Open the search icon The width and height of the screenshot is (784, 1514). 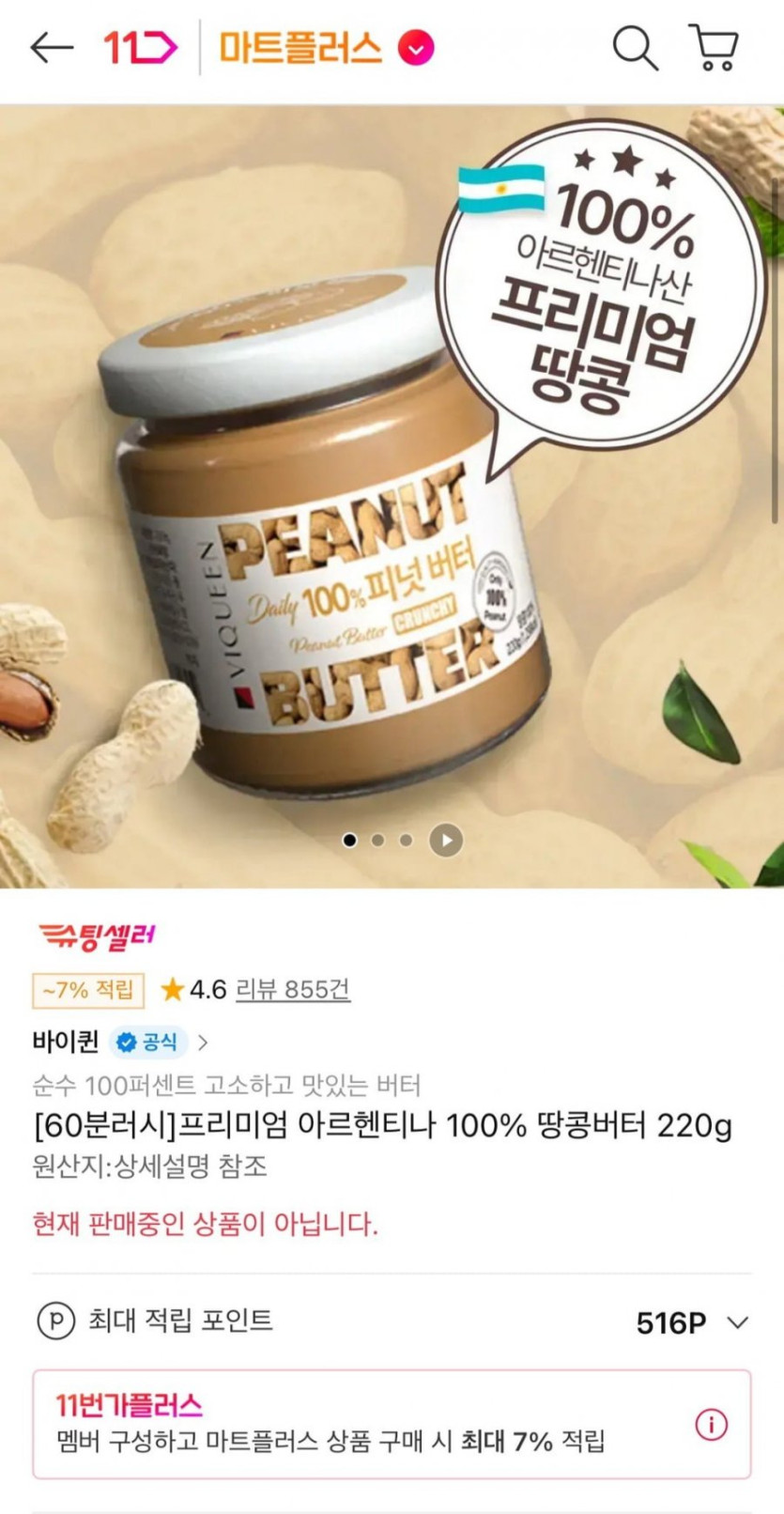click(x=635, y=48)
